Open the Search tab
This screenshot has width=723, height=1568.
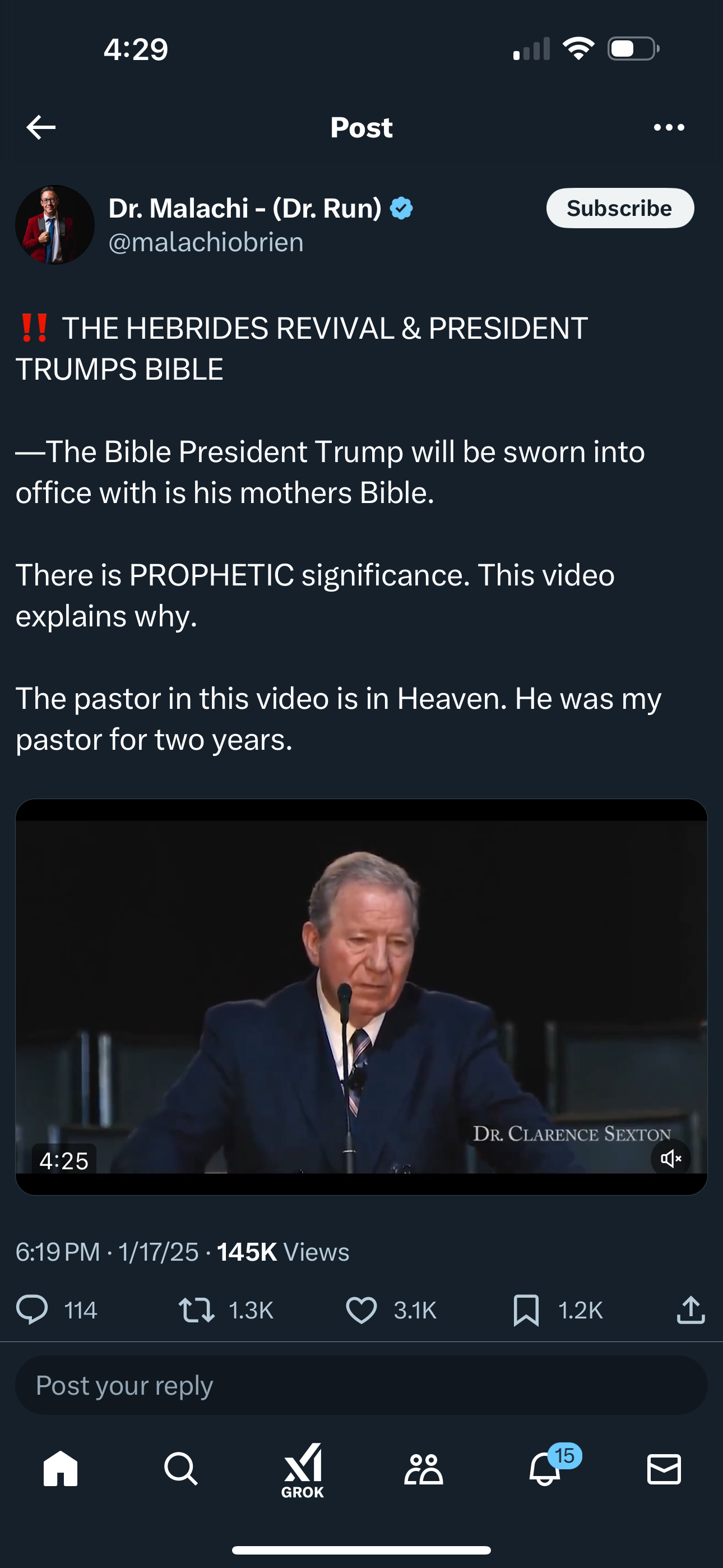[180, 1469]
